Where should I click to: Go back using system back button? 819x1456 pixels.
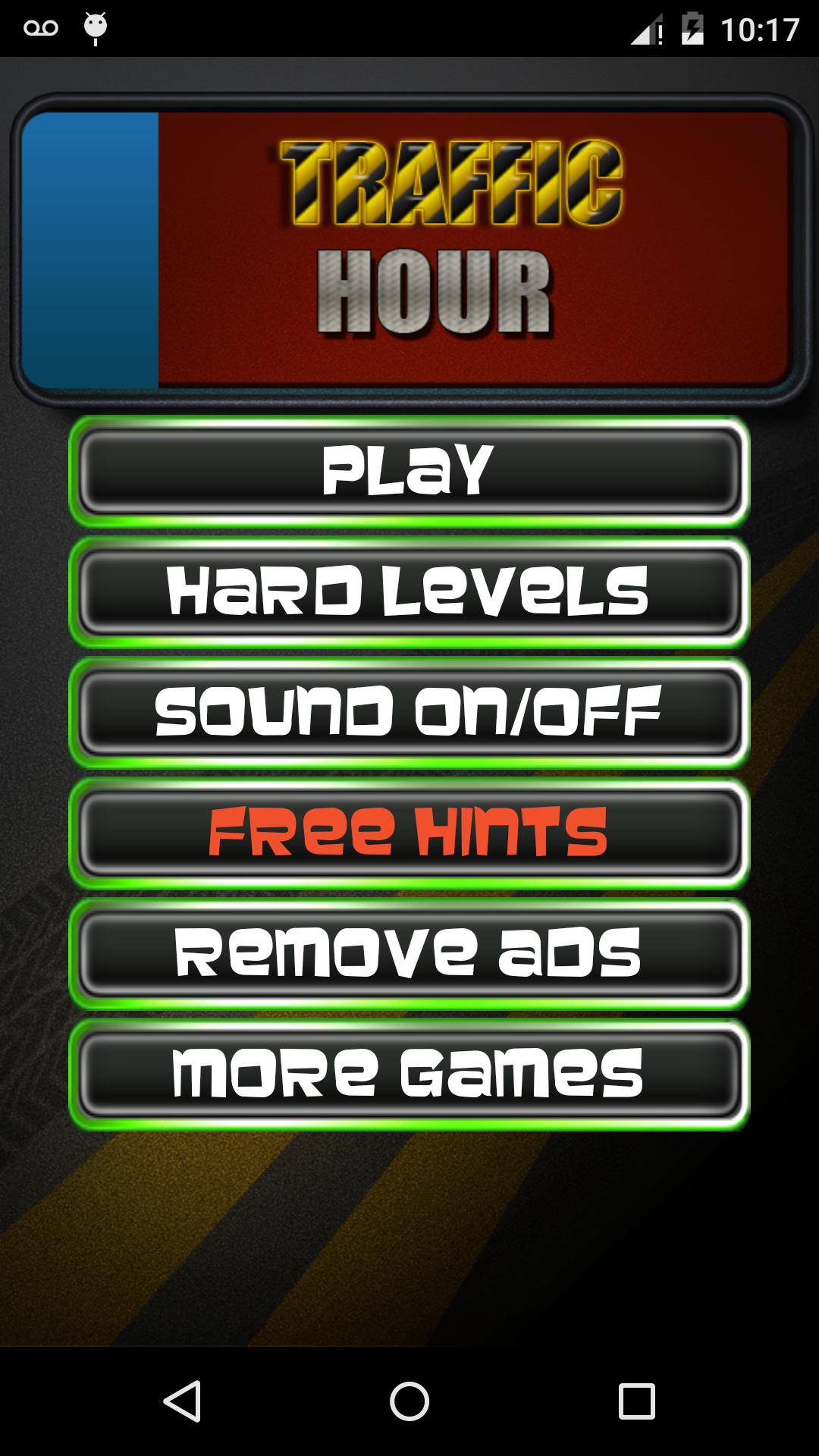(182, 1401)
